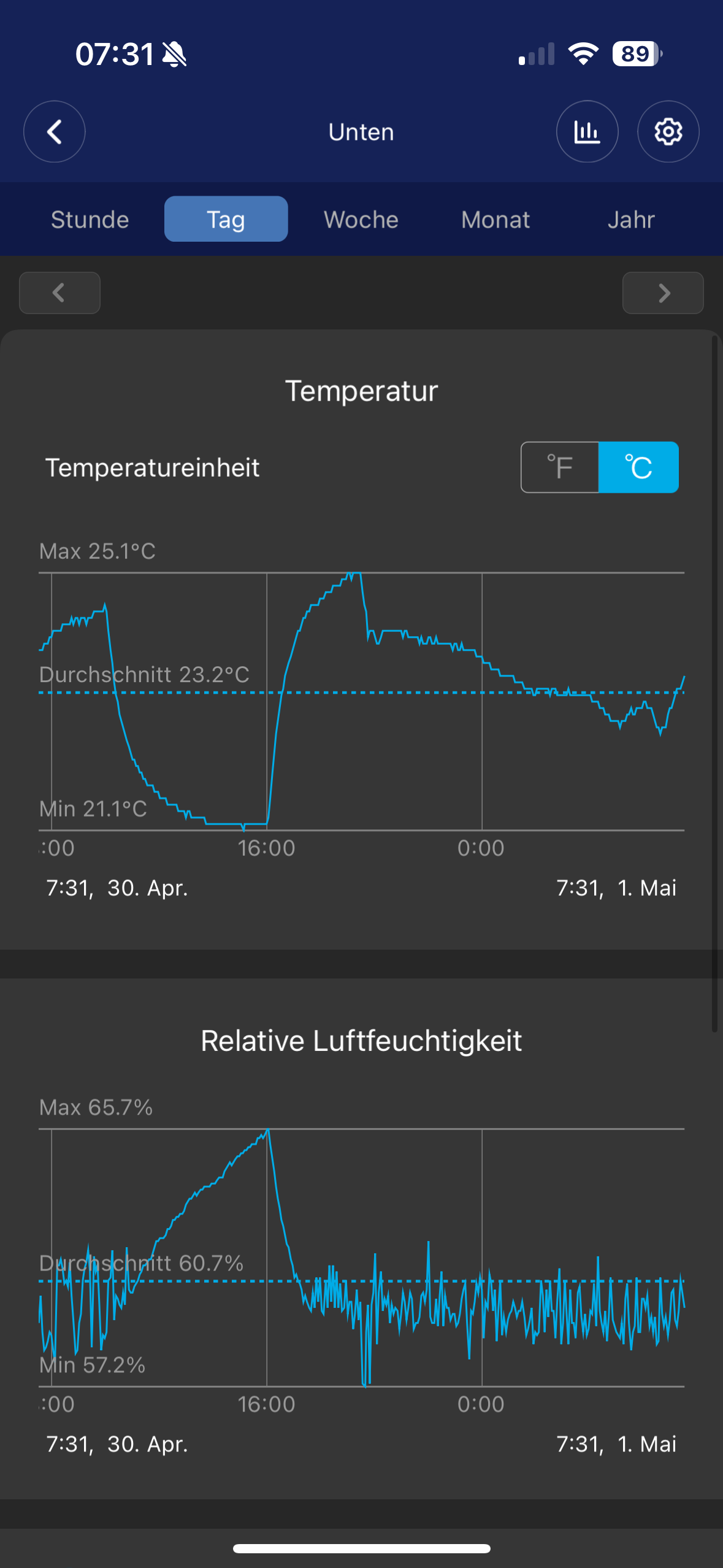Open the bar chart statistics icon
The width and height of the screenshot is (723, 1568).
tap(587, 131)
